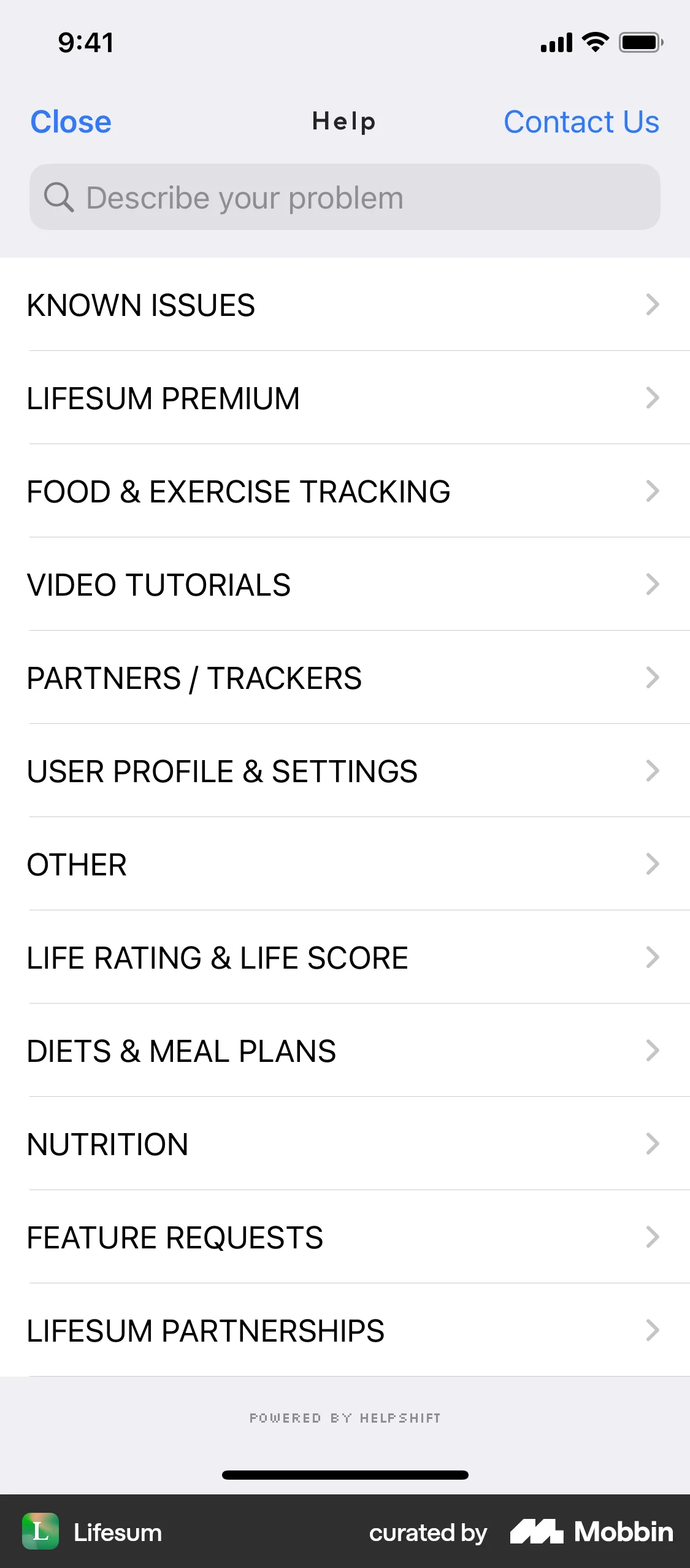Select USER PROFILE & SETTINGS

221,771
